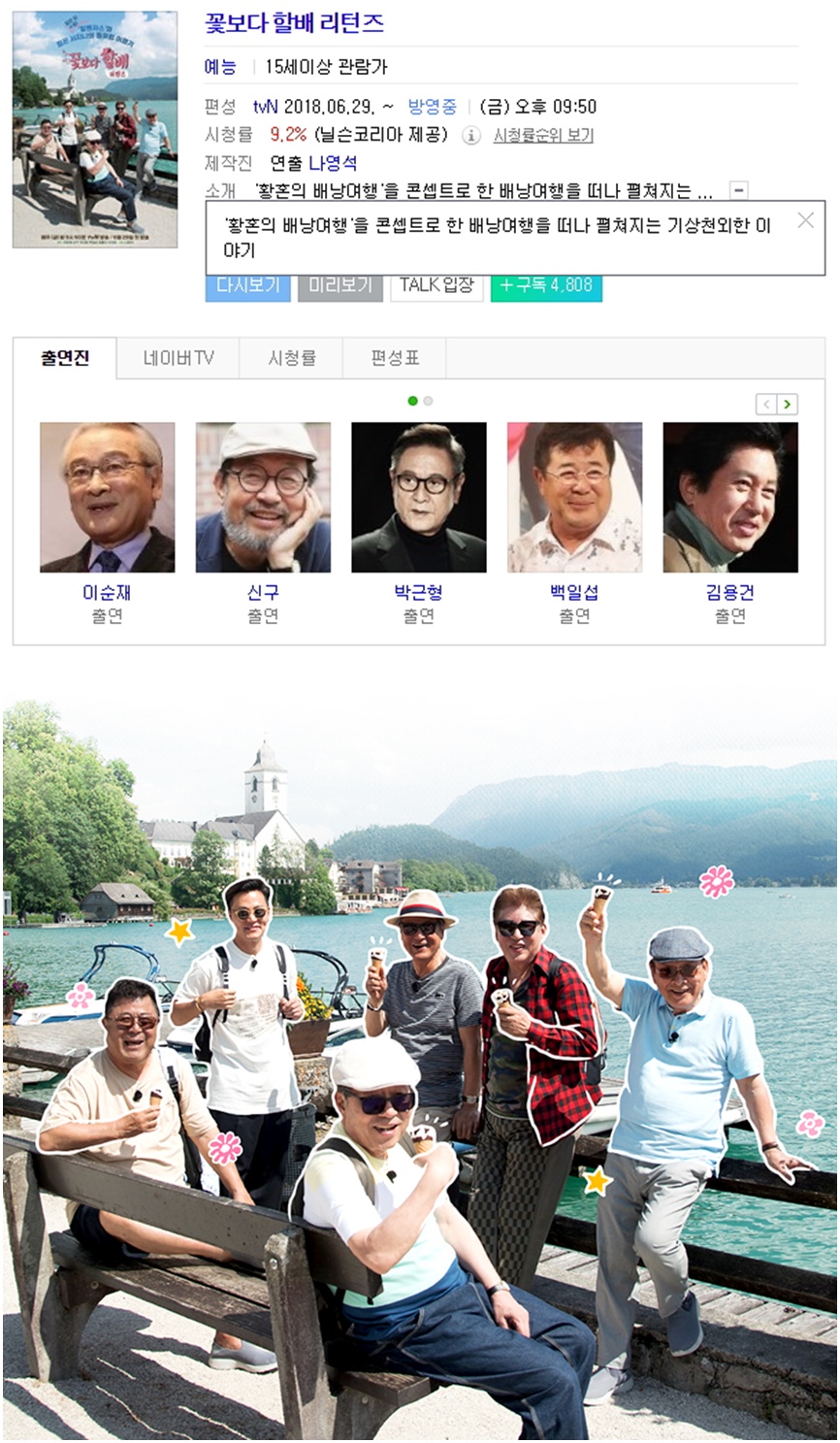Tap the 다시보기 replay button
The image size is (840, 1443).
[247, 285]
